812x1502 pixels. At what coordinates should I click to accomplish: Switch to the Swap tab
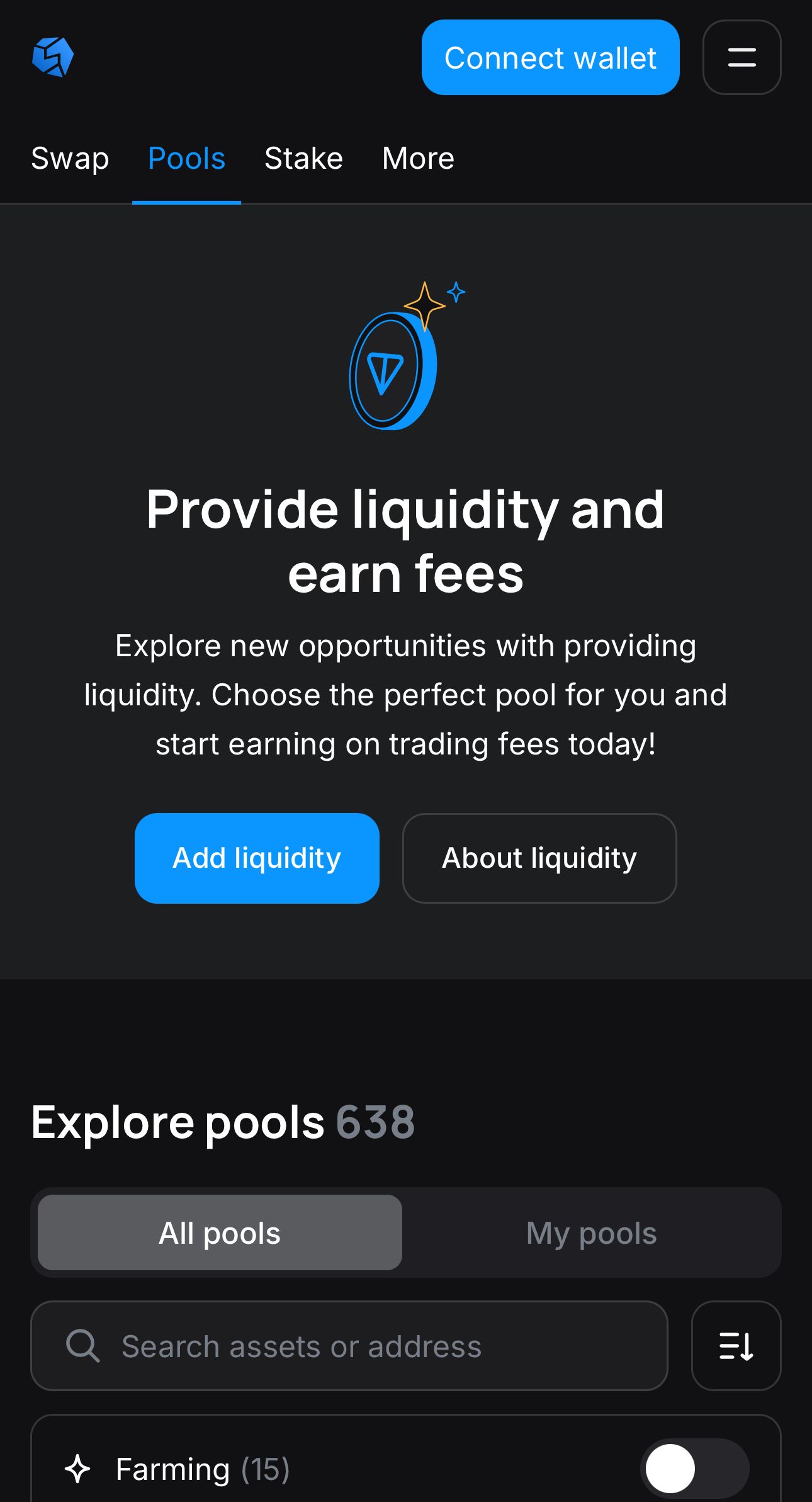[x=70, y=158]
